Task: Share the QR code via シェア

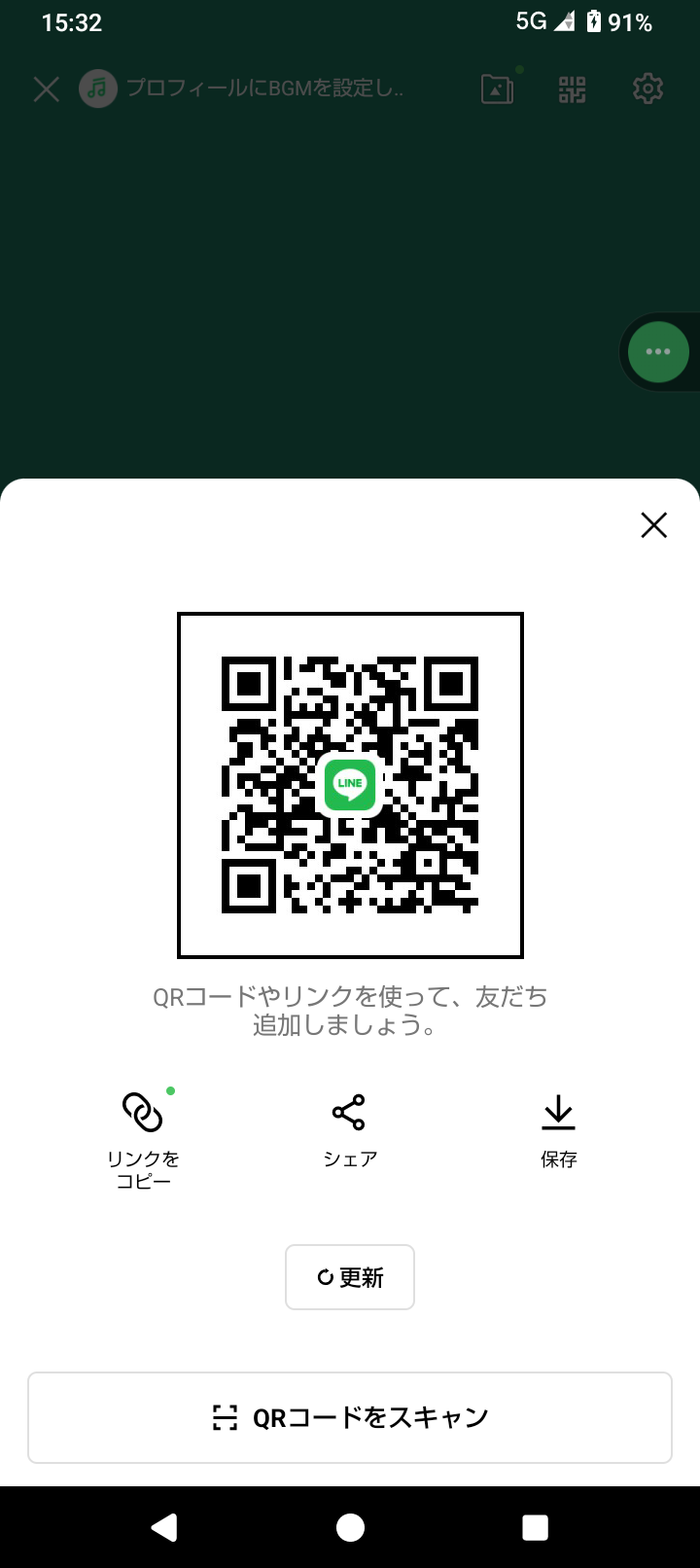Action: click(x=350, y=1130)
